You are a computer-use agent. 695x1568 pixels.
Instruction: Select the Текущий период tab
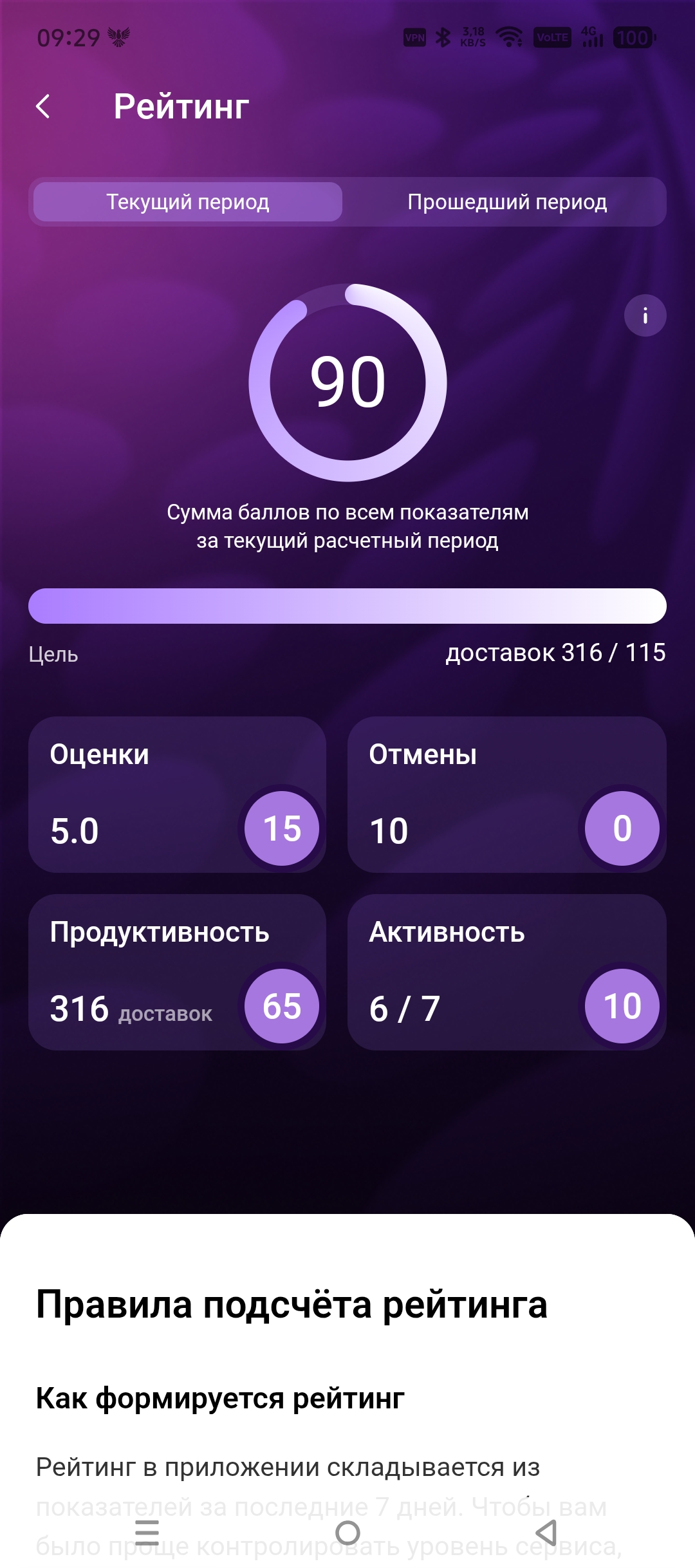[x=187, y=202]
